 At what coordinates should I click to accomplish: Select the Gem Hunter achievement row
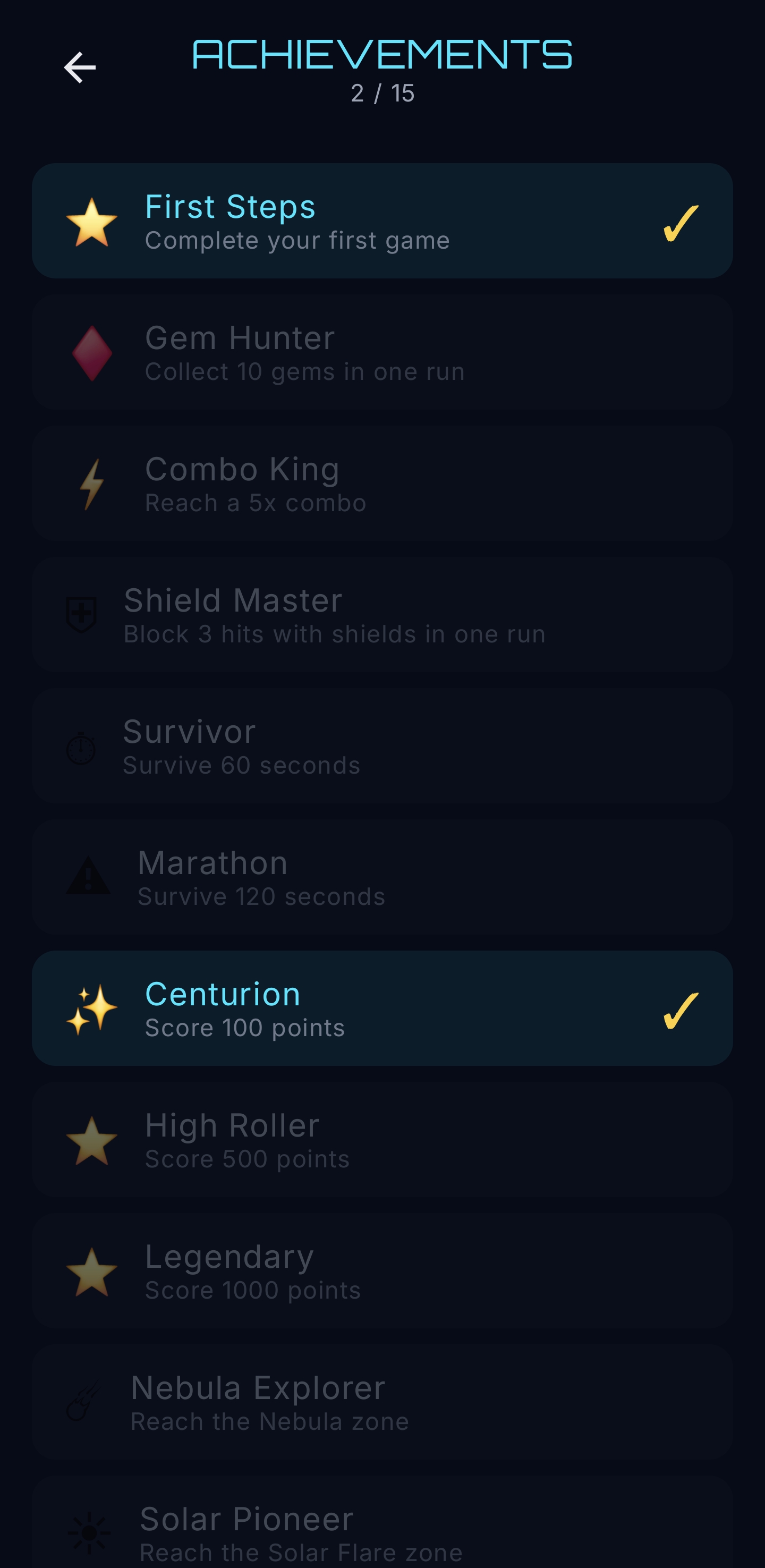coord(382,353)
